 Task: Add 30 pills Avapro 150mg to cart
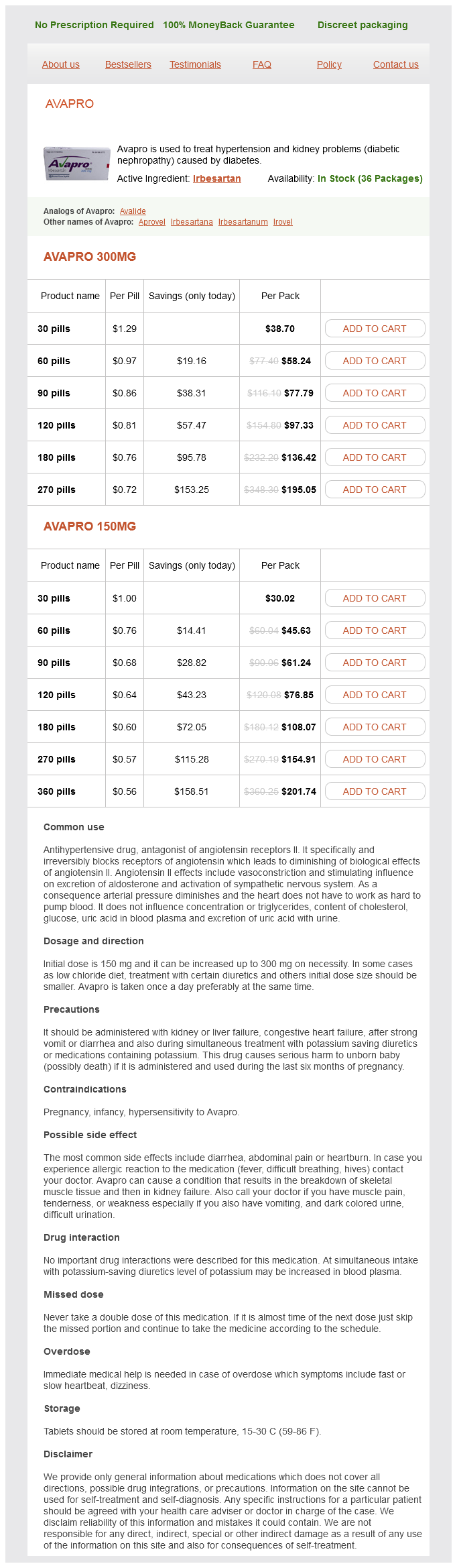[x=375, y=598]
